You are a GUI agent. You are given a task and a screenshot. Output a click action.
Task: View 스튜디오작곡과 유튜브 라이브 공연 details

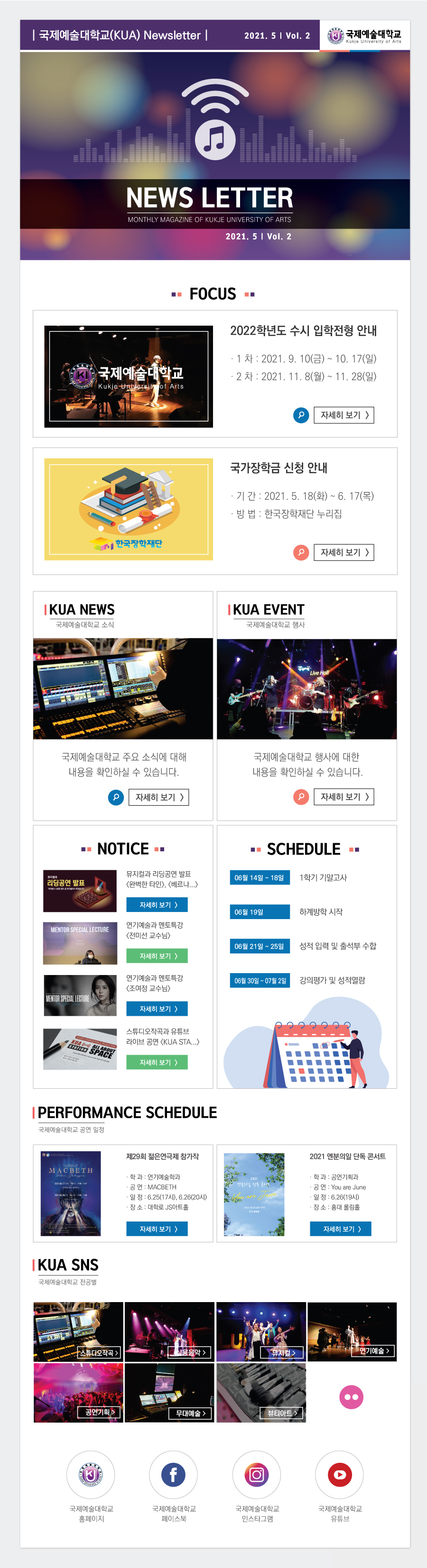(157, 1062)
